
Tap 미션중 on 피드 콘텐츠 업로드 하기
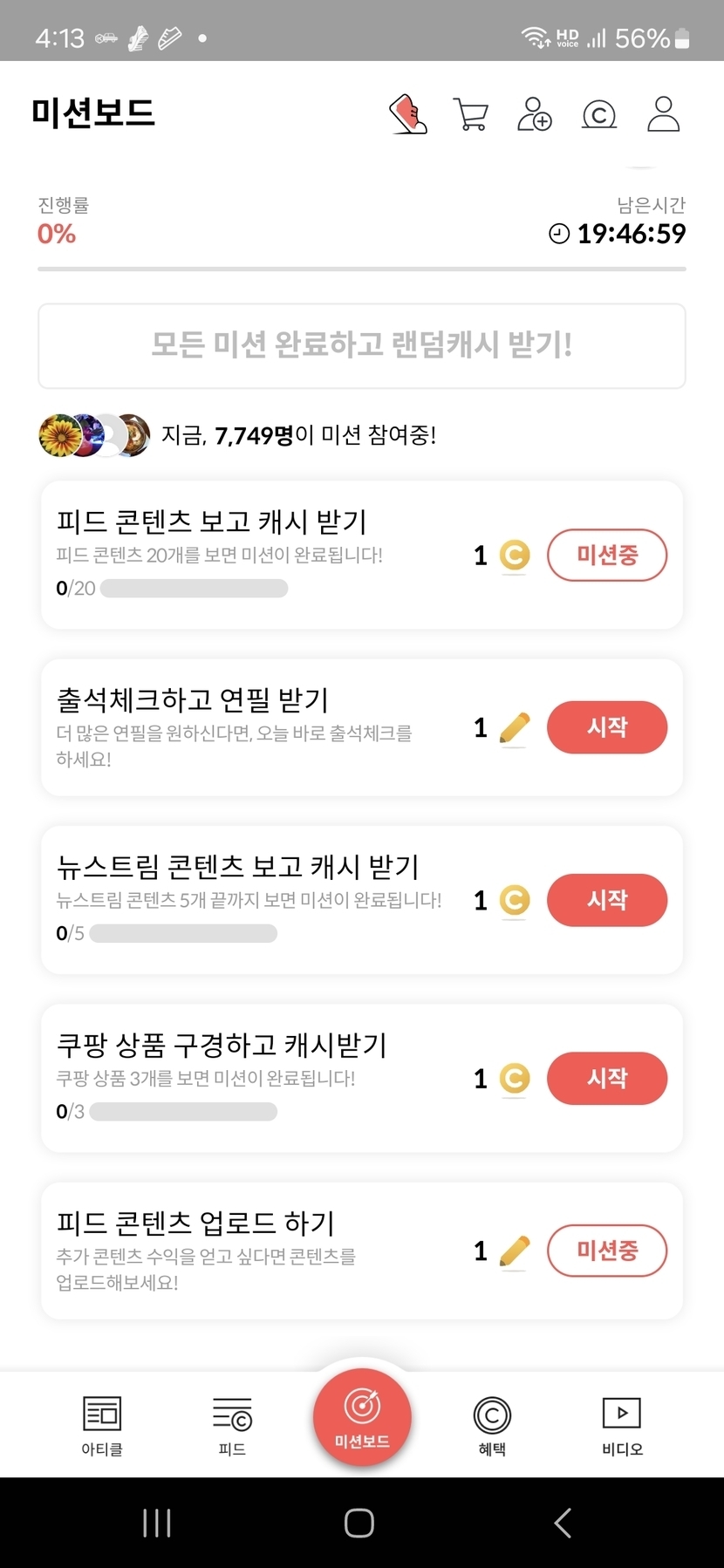[x=607, y=1251]
